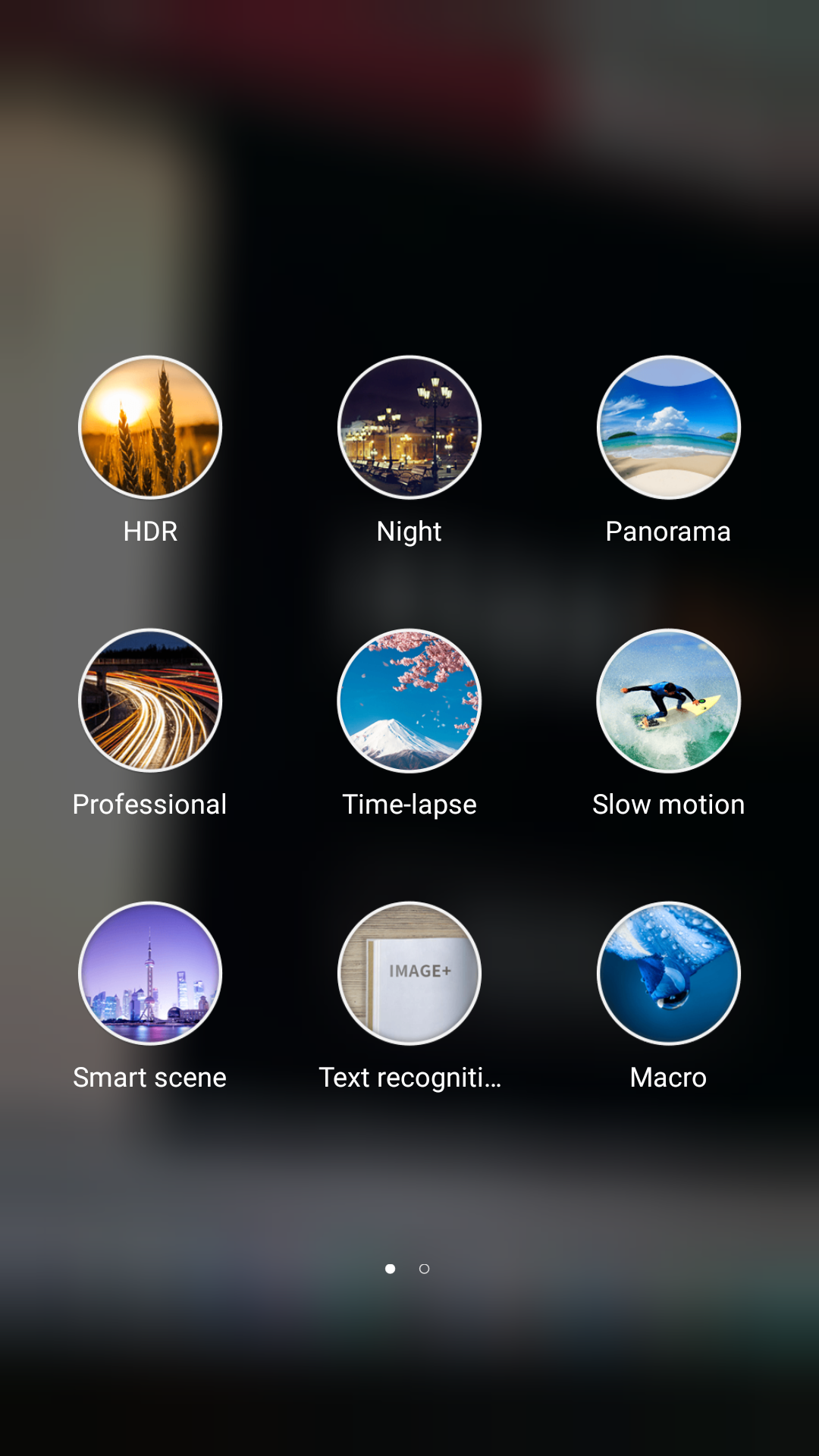
Task: Open Professional camera mode
Action: pyautogui.click(x=150, y=701)
